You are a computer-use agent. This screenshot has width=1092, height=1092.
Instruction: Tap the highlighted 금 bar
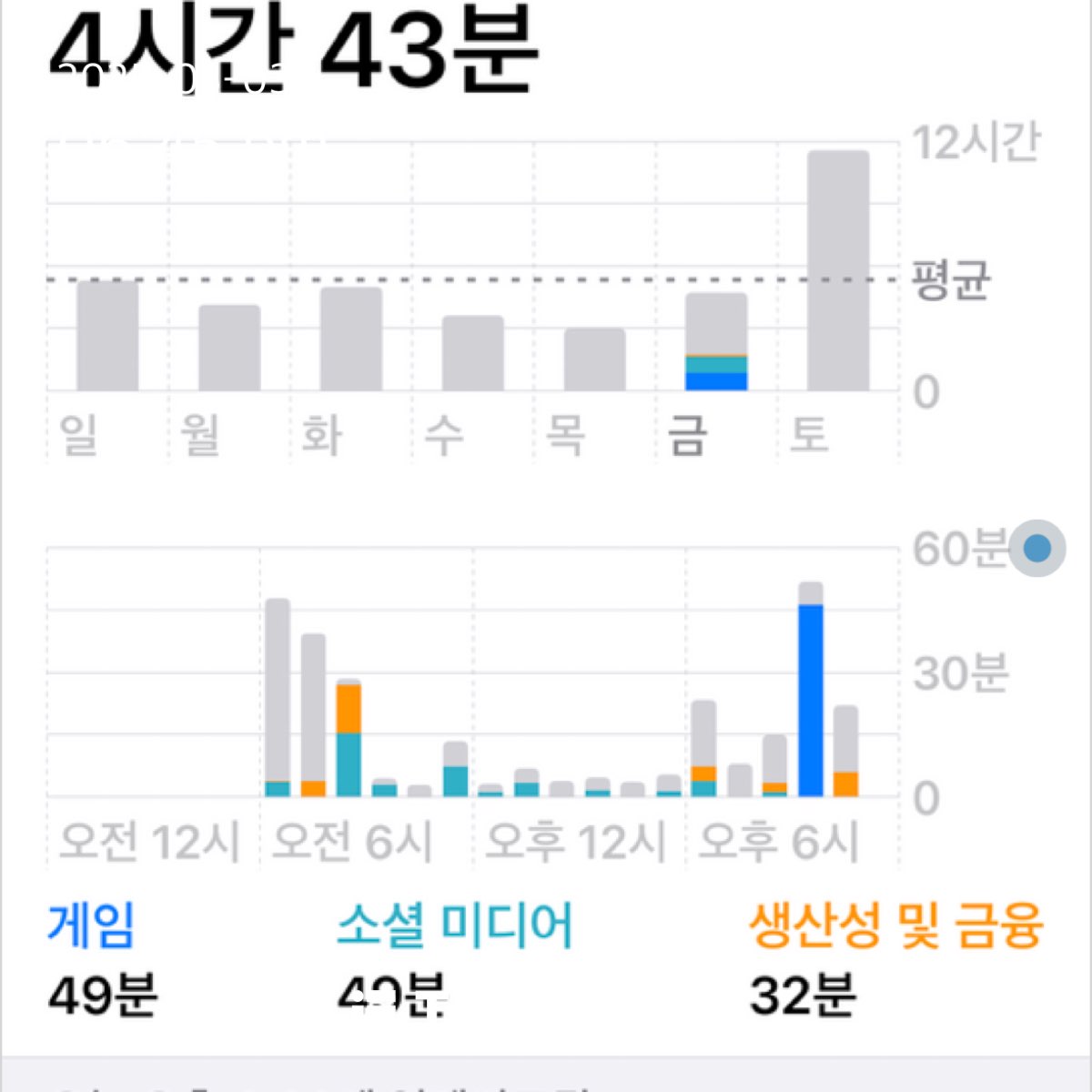pyautogui.click(x=716, y=342)
